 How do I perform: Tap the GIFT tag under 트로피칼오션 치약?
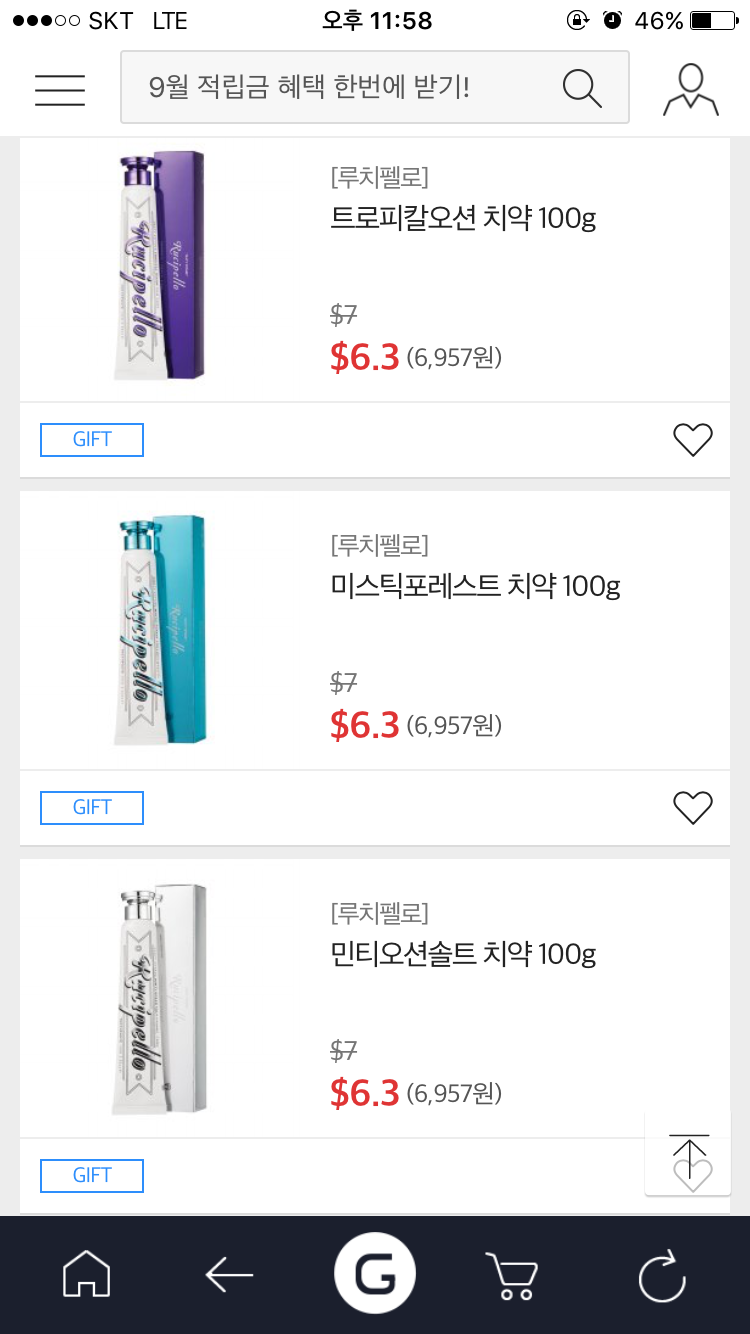[92, 440]
